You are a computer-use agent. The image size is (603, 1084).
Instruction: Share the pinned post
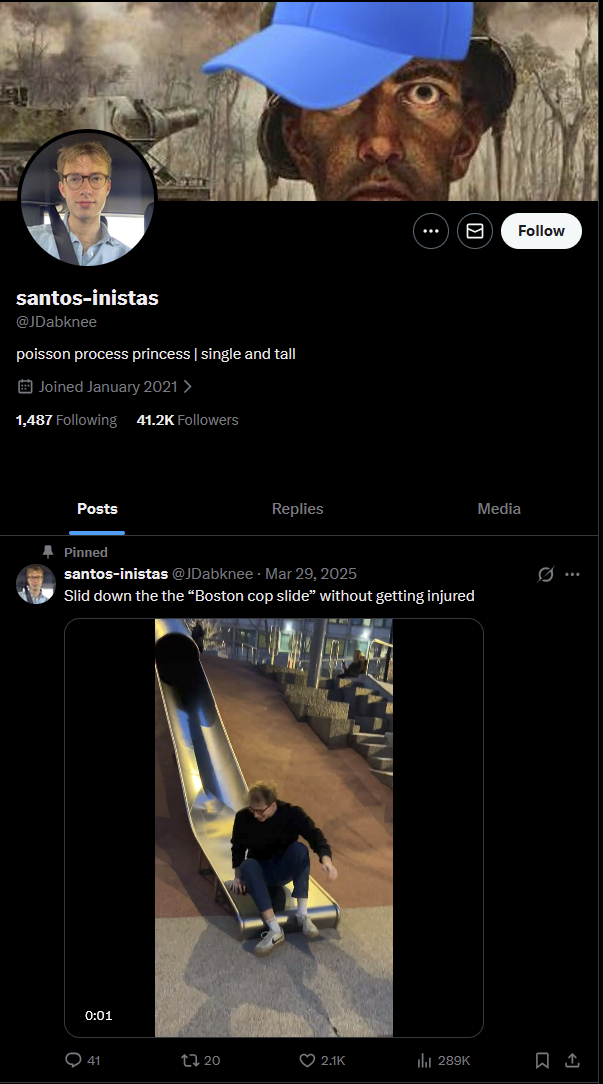click(572, 1060)
